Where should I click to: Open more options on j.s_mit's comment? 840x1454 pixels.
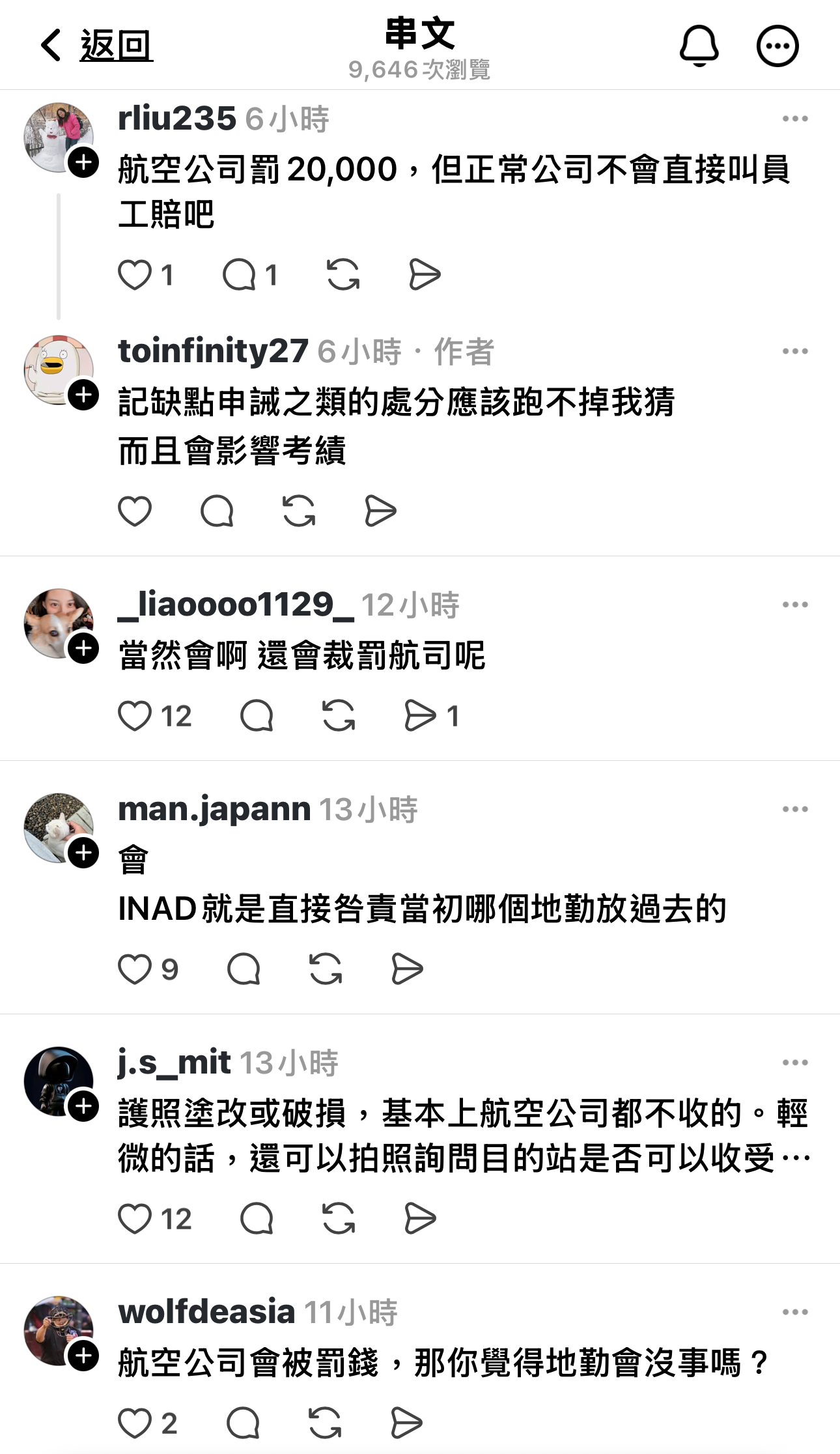pyautogui.click(x=795, y=1062)
